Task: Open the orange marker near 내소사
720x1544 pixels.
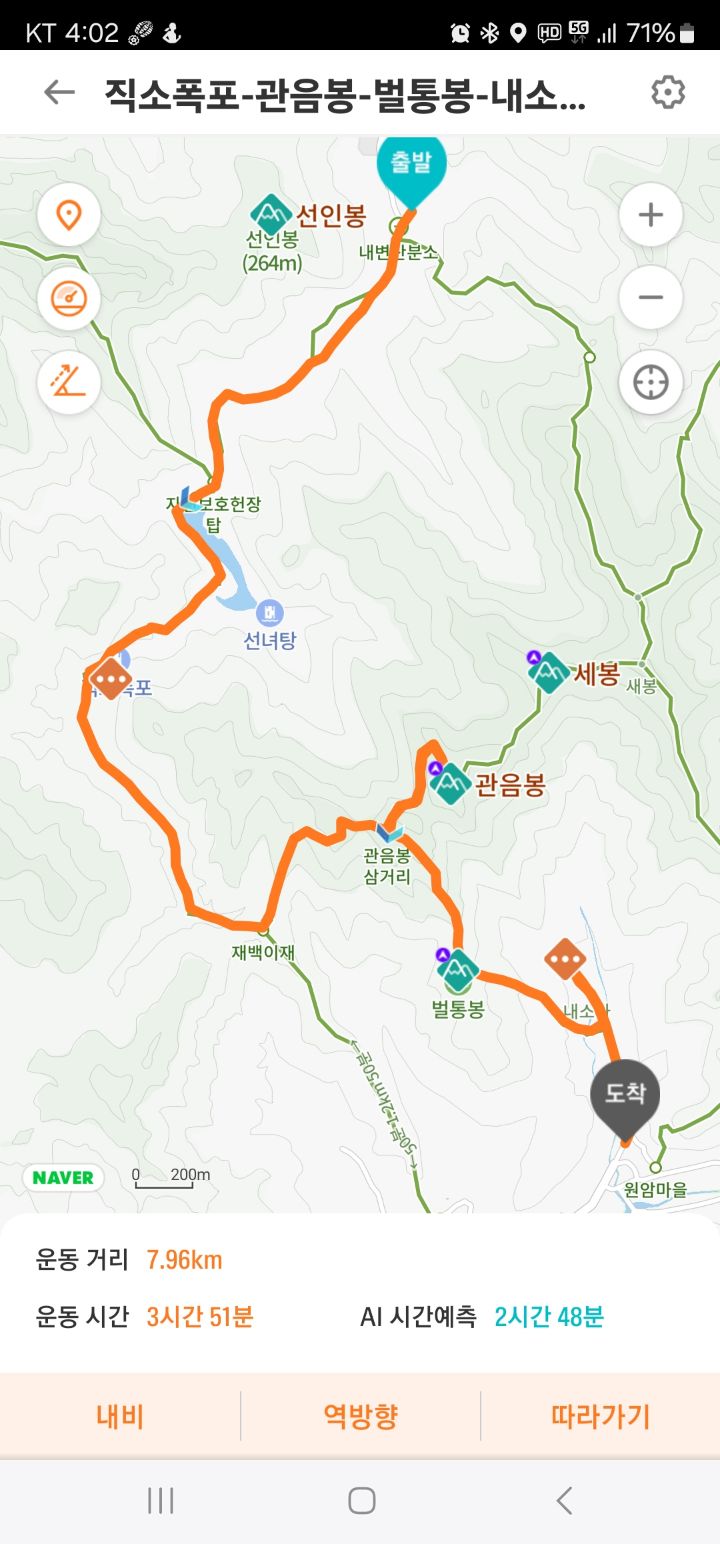Action: (565, 960)
